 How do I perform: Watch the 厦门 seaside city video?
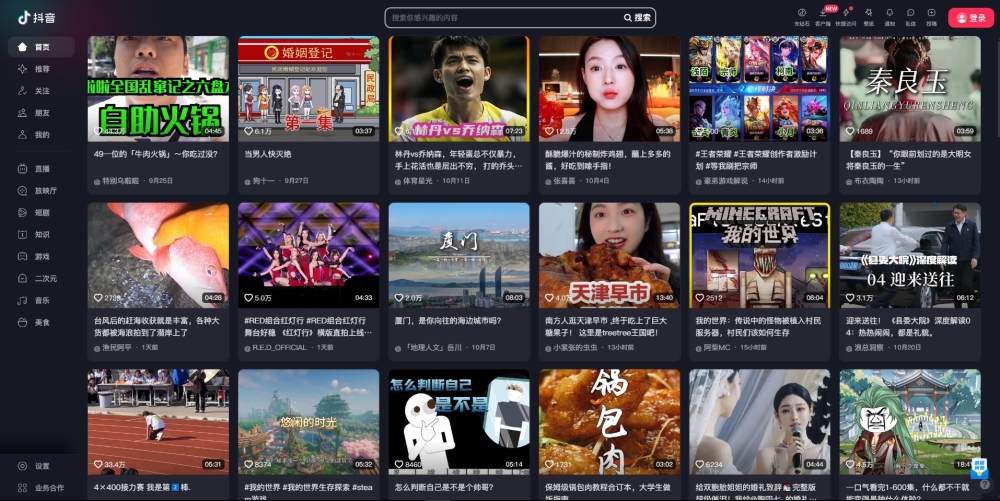[x=459, y=255]
